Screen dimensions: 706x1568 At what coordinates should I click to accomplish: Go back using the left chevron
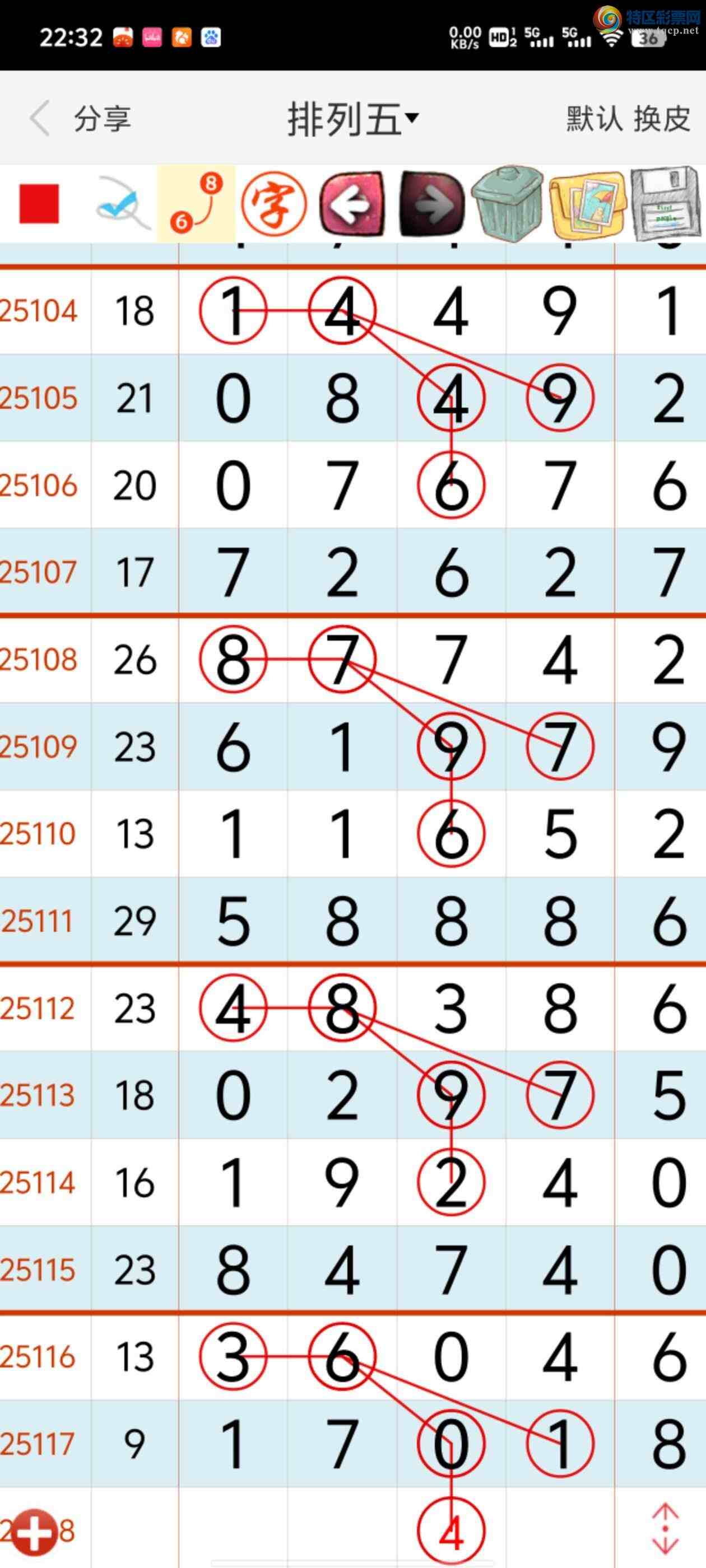tap(40, 118)
